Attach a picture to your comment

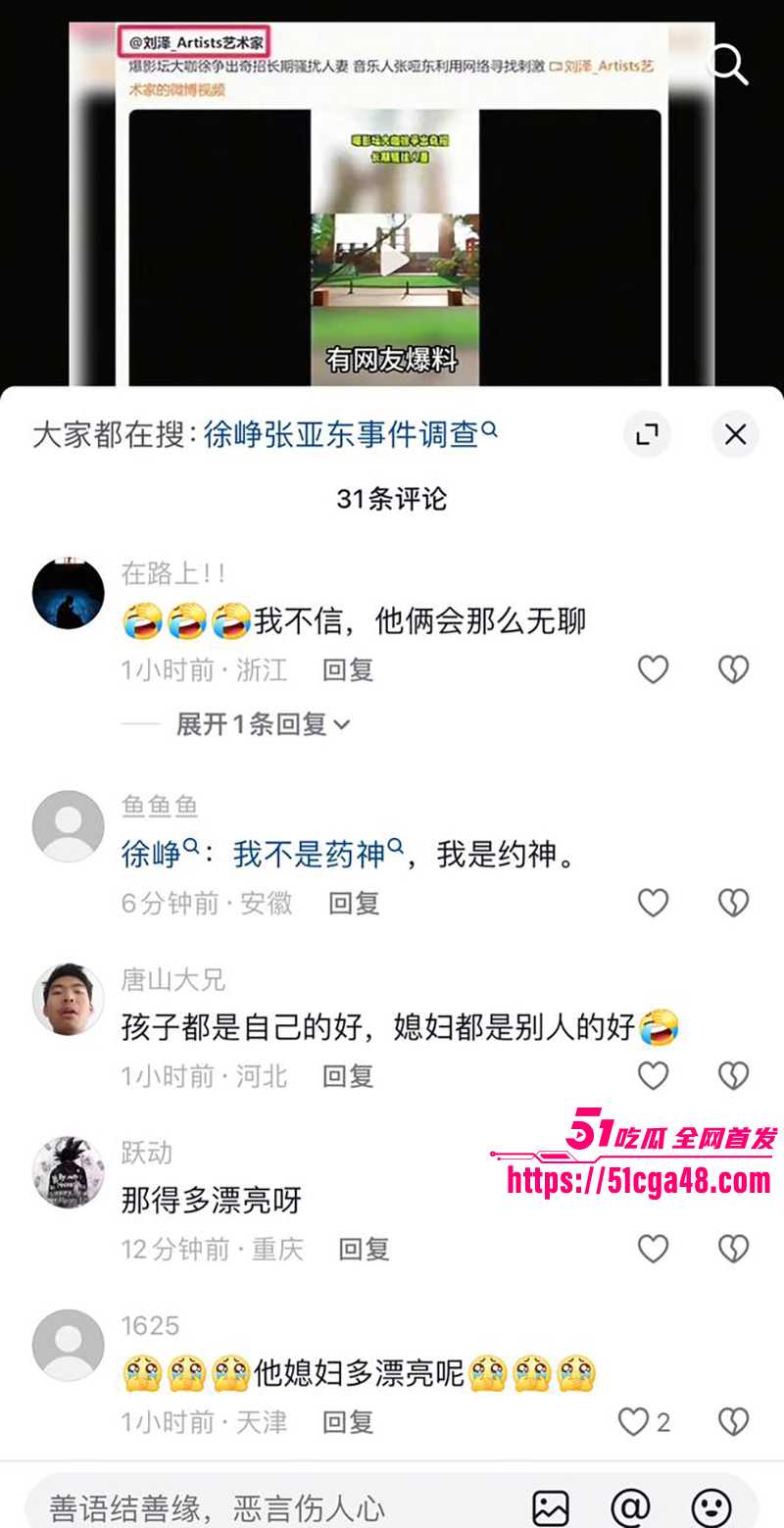tap(551, 1507)
